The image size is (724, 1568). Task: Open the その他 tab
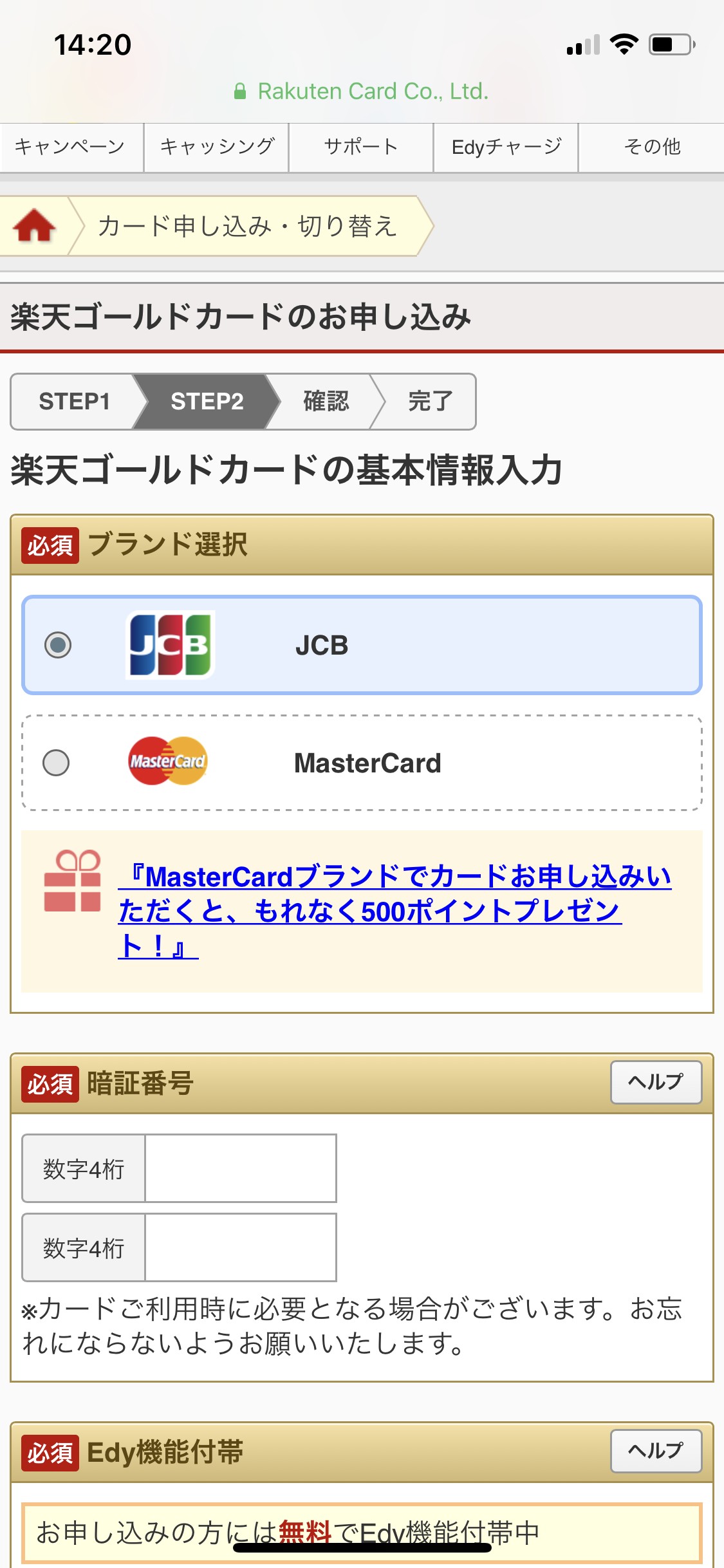(651, 147)
